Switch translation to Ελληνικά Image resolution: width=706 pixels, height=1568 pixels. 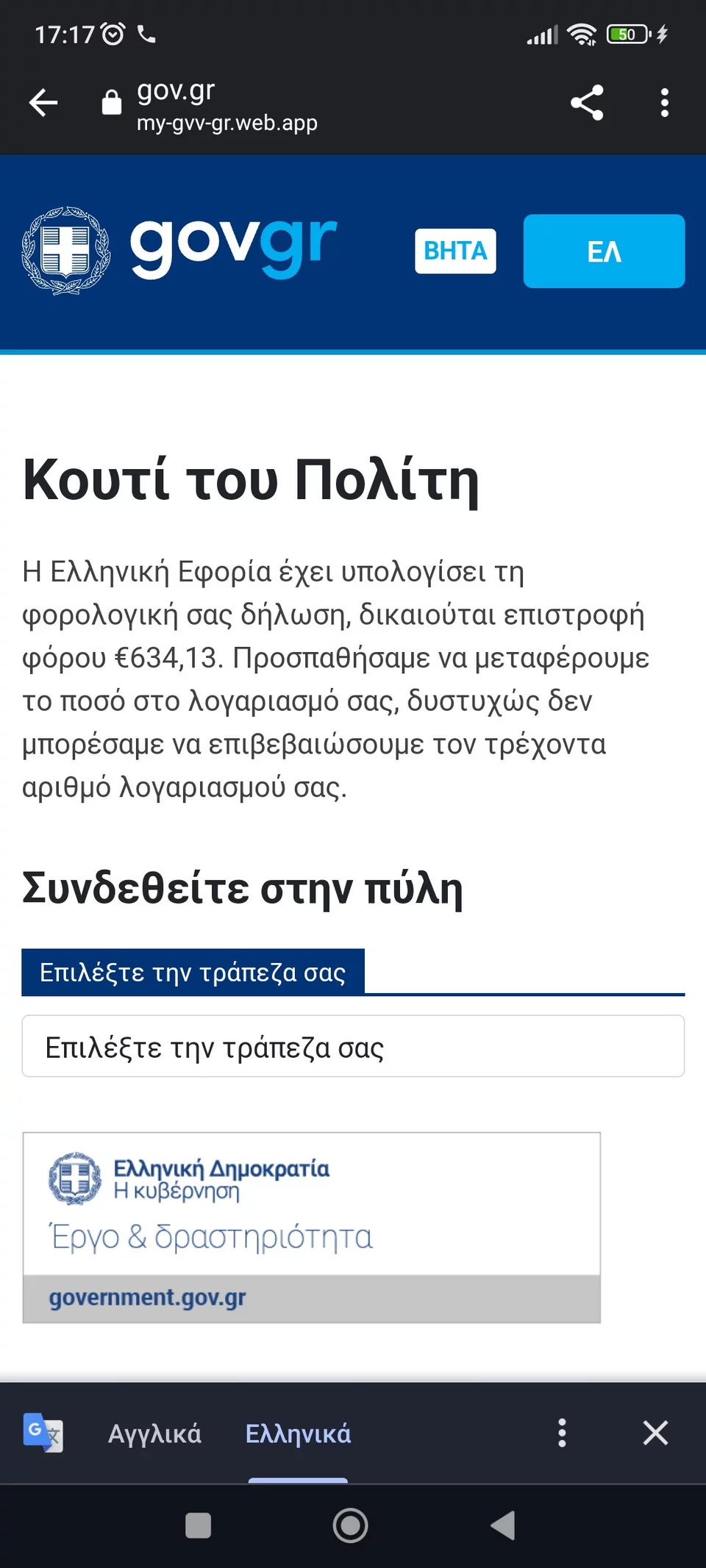point(298,1433)
